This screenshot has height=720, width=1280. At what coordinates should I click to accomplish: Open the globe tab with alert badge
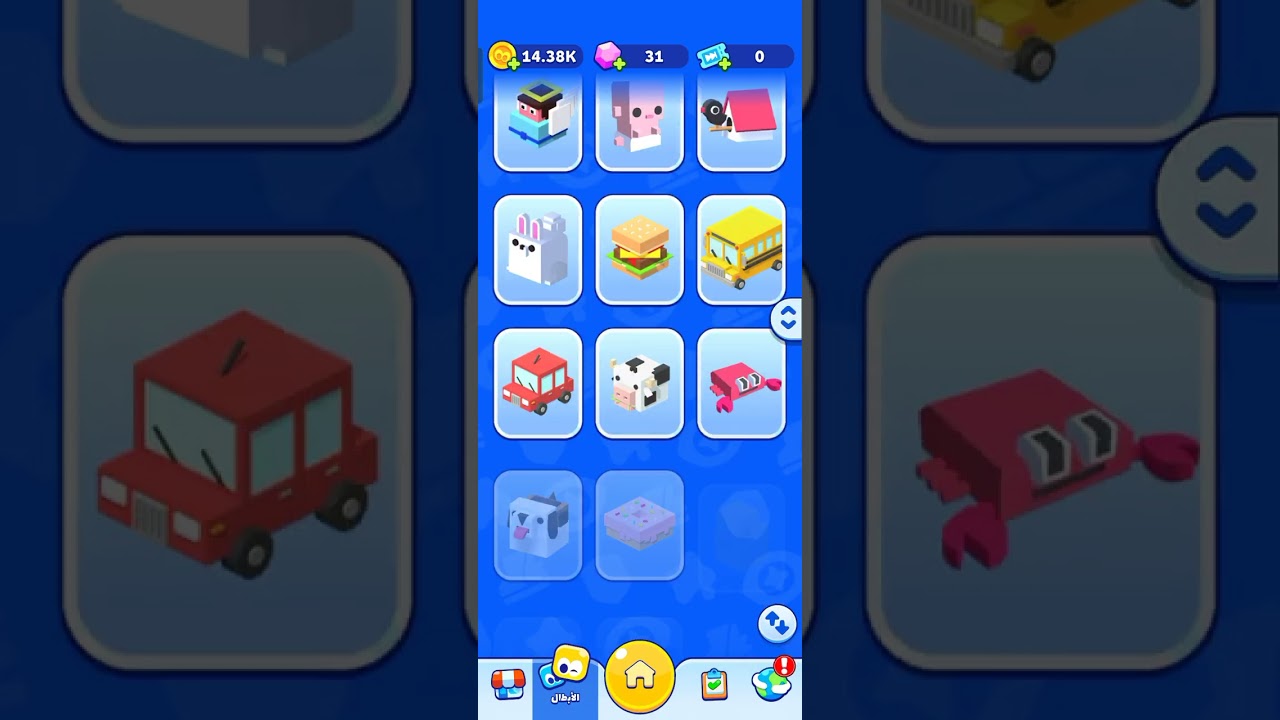[x=771, y=683]
